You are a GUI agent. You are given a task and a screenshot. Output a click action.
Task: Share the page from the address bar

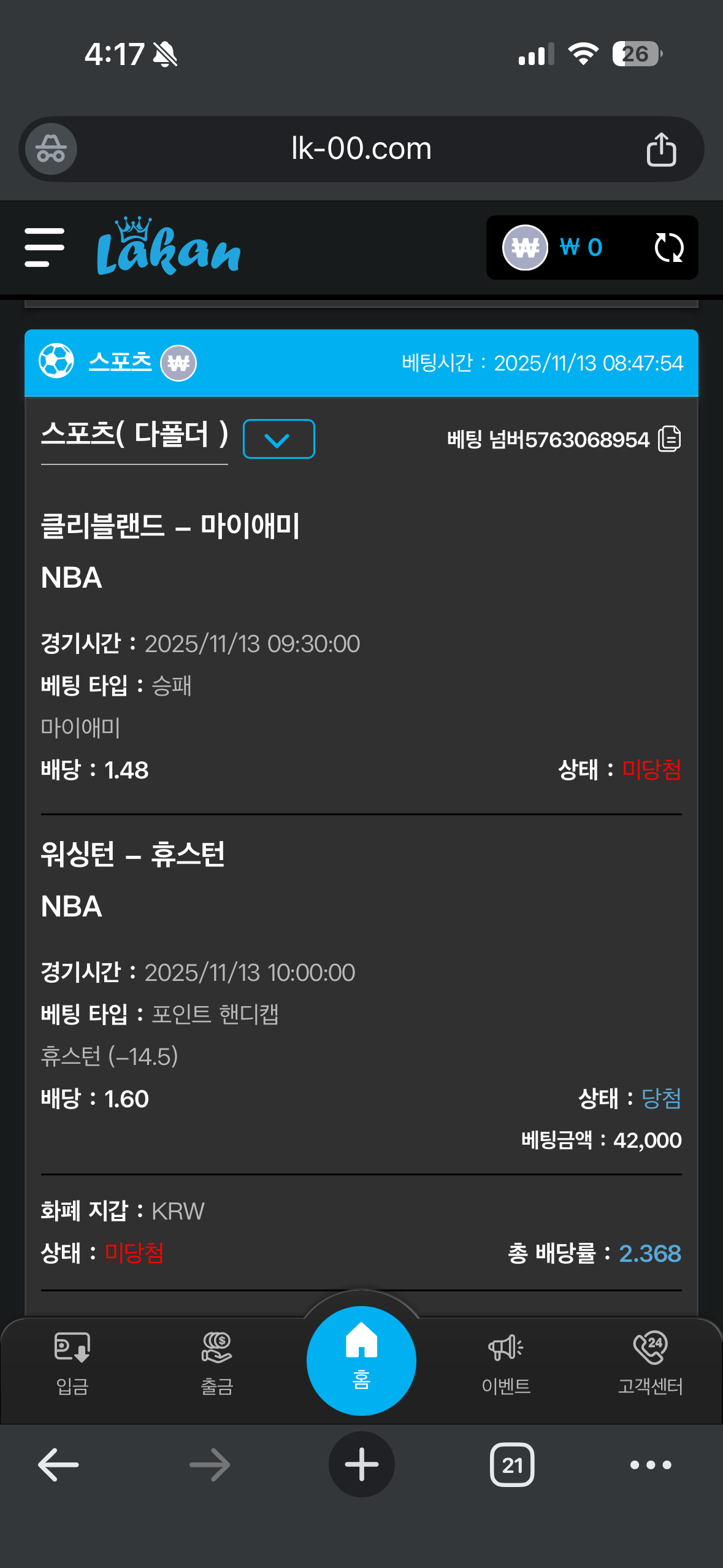661,149
